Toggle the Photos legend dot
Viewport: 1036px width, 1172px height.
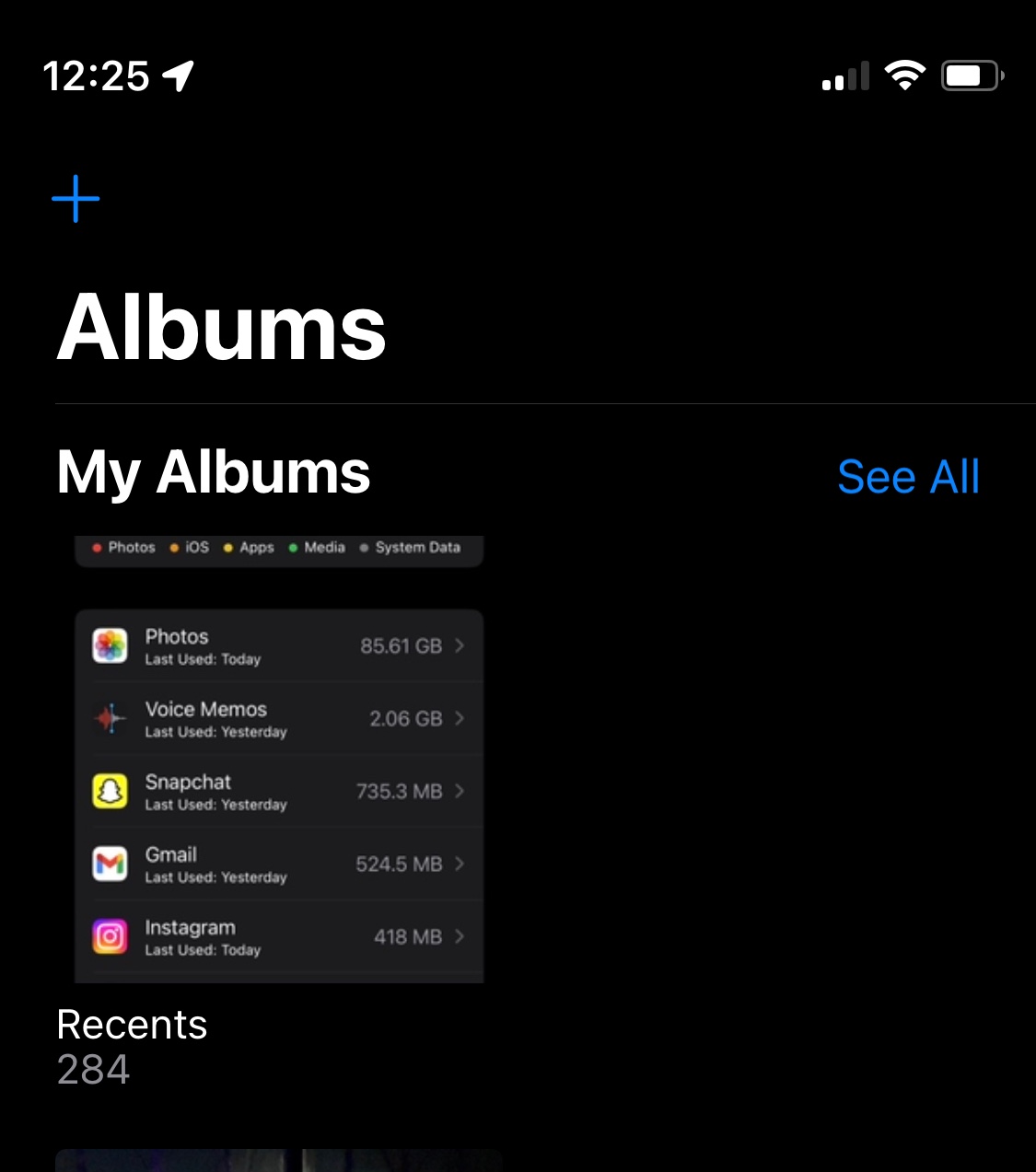[96, 548]
